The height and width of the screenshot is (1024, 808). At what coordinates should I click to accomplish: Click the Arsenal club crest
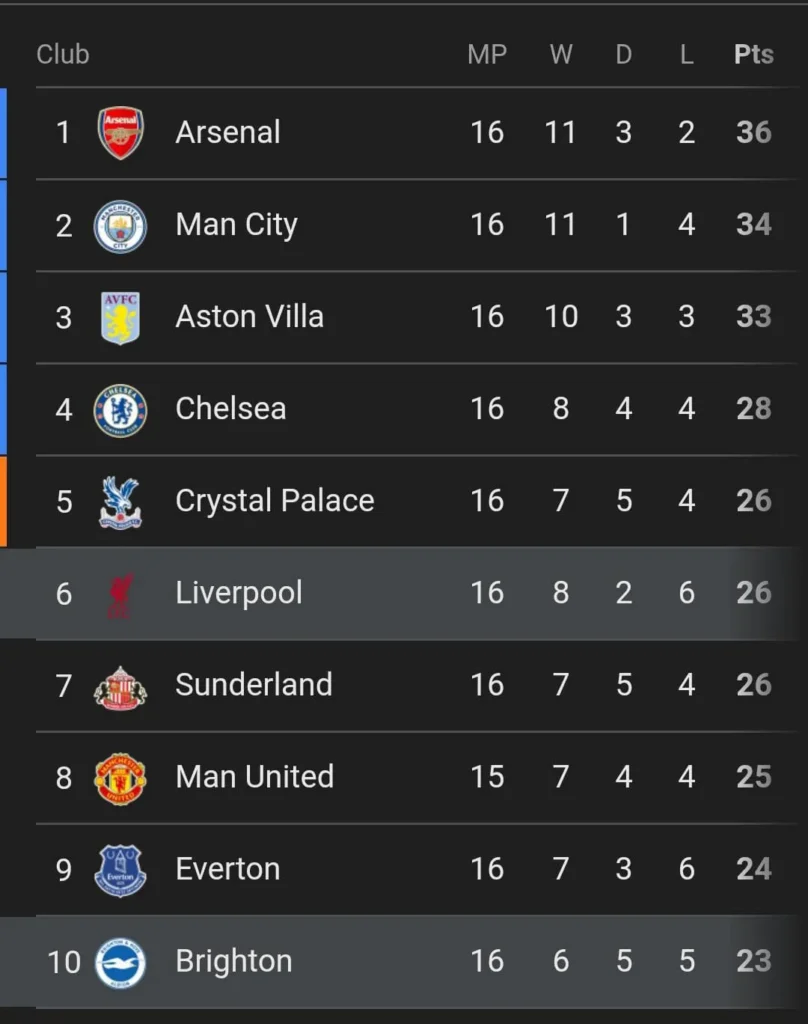coord(119,131)
